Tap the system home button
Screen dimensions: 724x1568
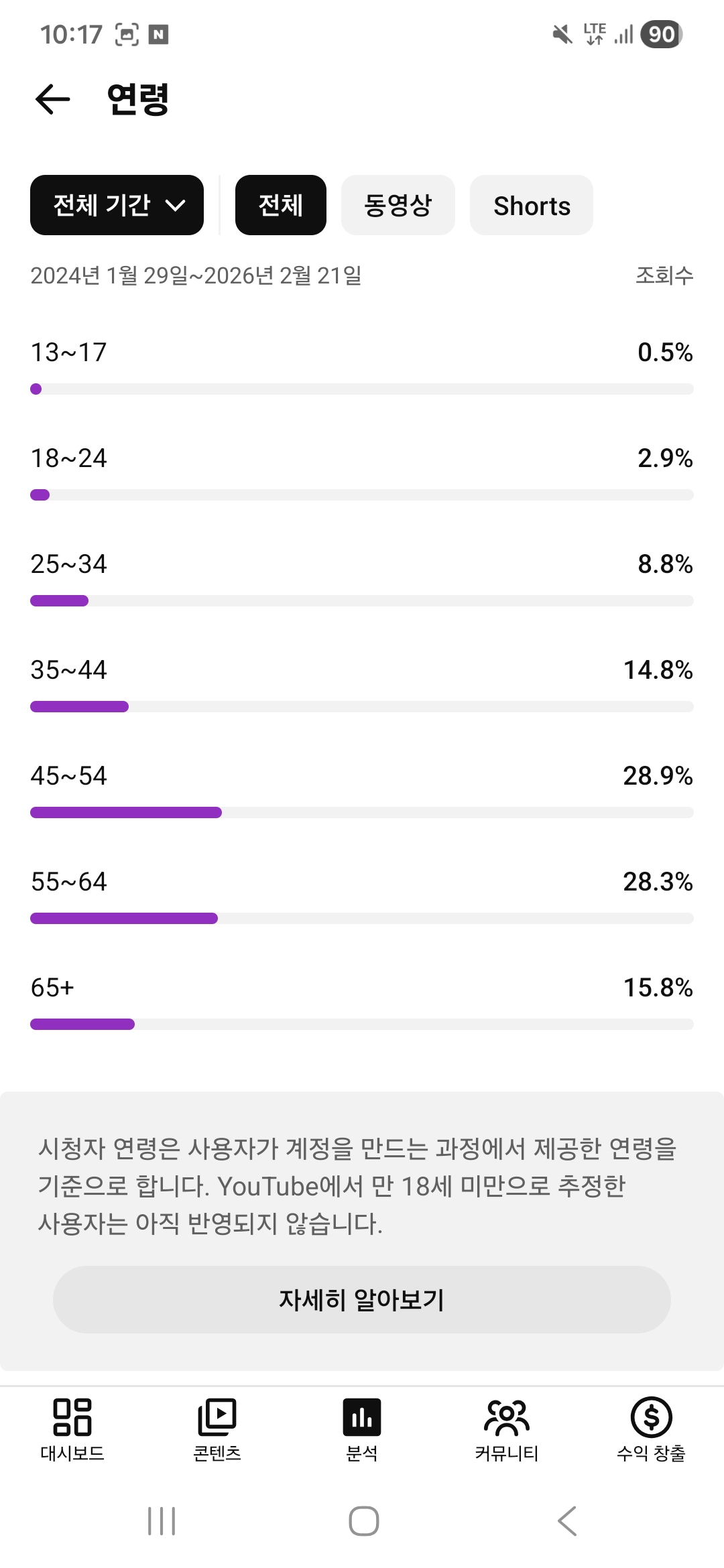pos(363,1520)
